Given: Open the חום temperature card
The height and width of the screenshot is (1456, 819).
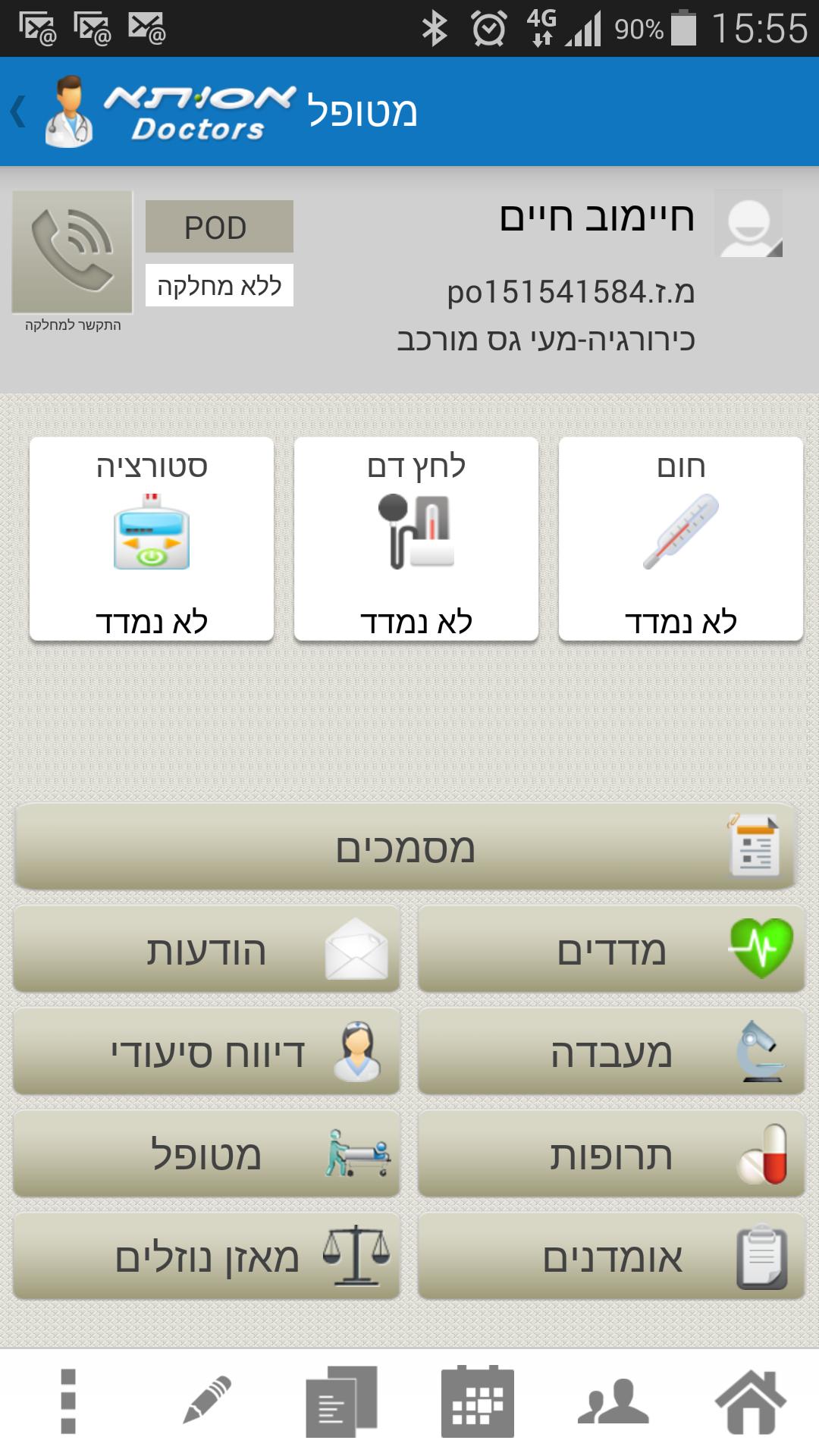Looking at the screenshot, I should coord(680,539).
